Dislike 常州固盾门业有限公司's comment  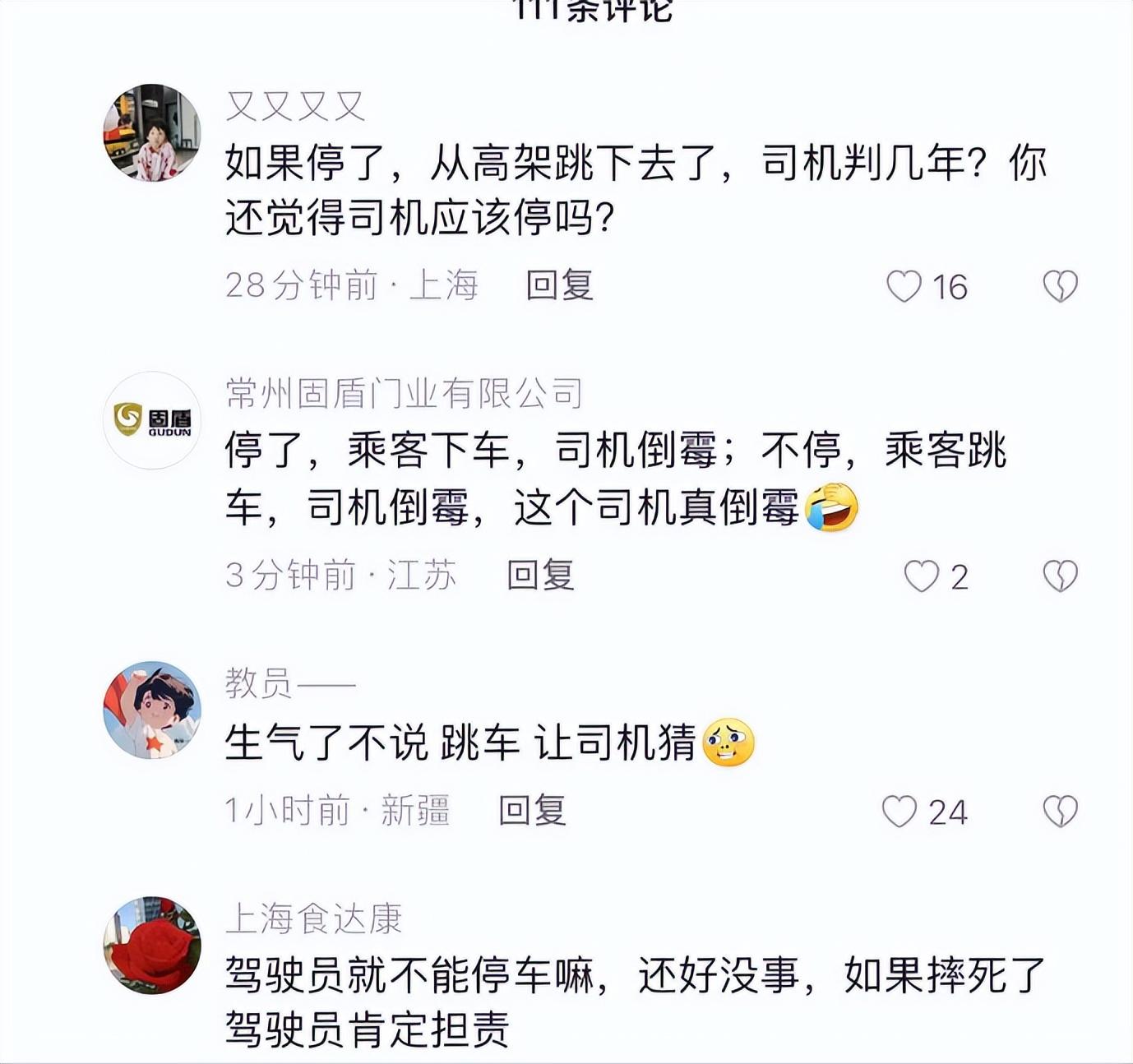click(1060, 576)
